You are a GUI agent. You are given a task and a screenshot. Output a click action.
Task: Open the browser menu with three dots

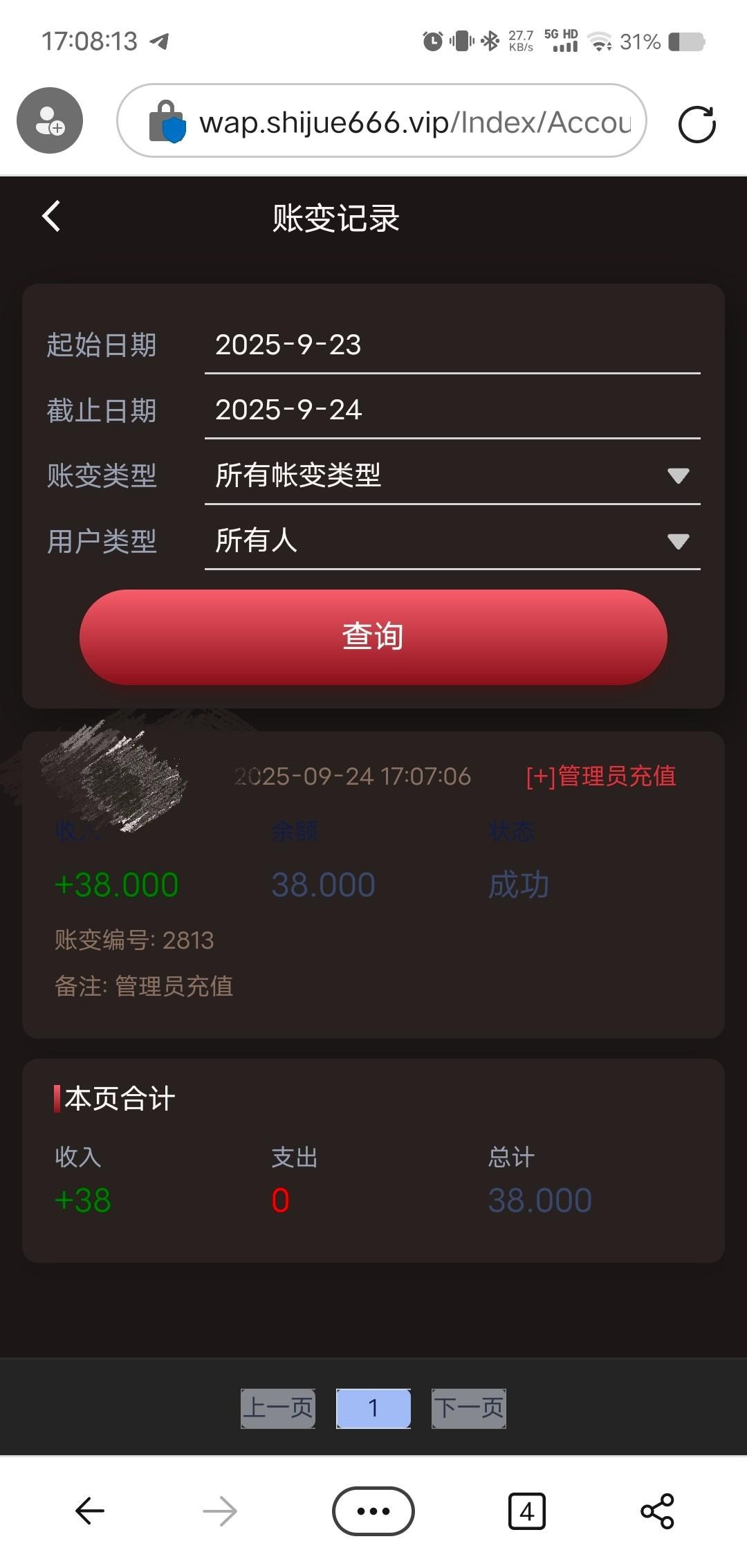pyautogui.click(x=372, y=1510)
